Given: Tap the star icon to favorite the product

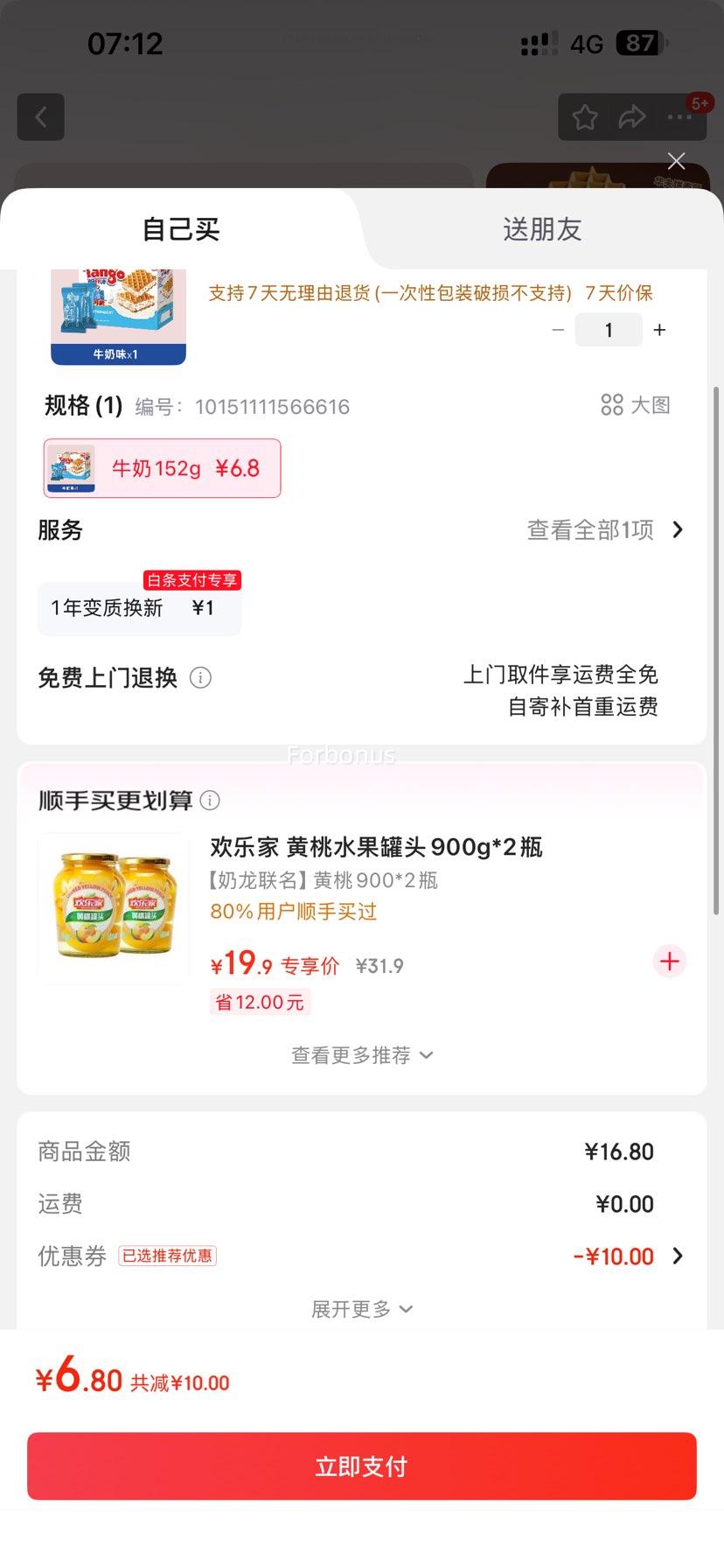Looking at the screenshot, I should 585,116.
